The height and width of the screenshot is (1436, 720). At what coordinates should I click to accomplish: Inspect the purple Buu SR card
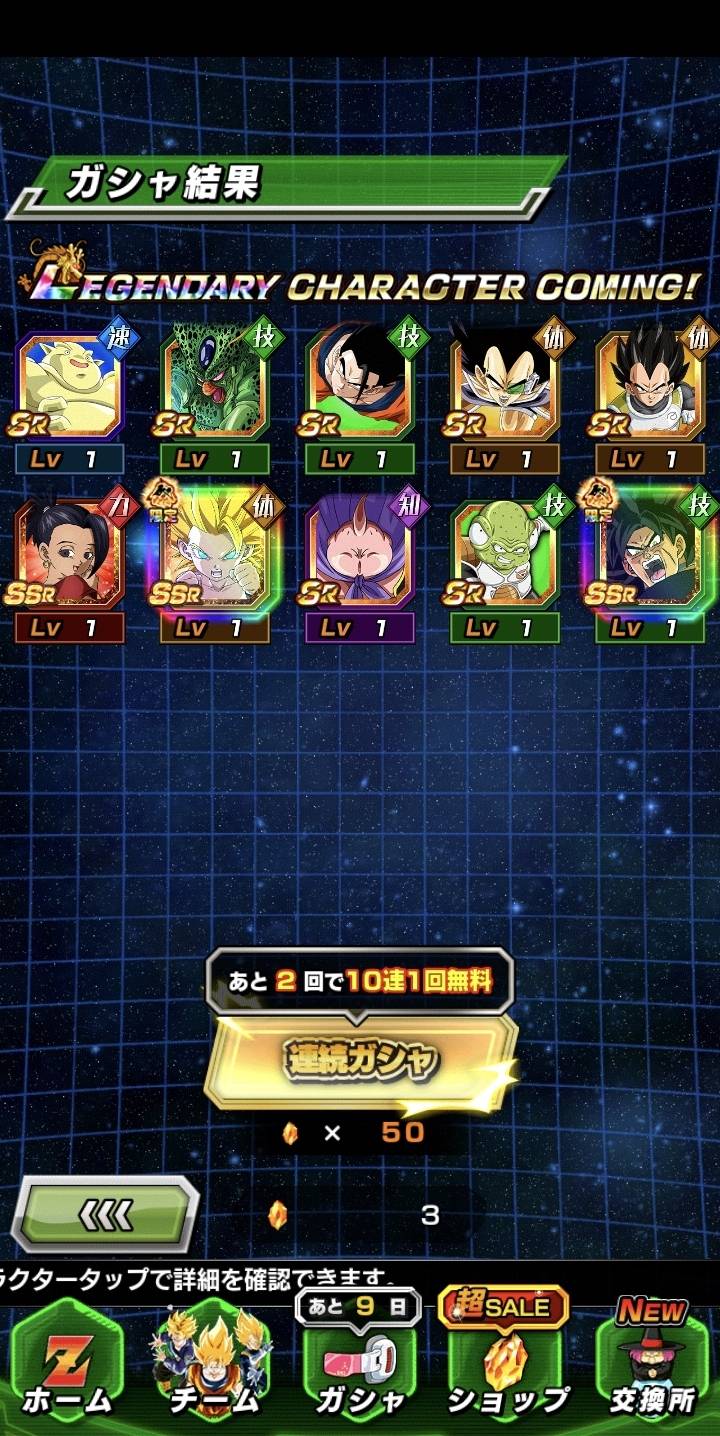pos(360,556)
